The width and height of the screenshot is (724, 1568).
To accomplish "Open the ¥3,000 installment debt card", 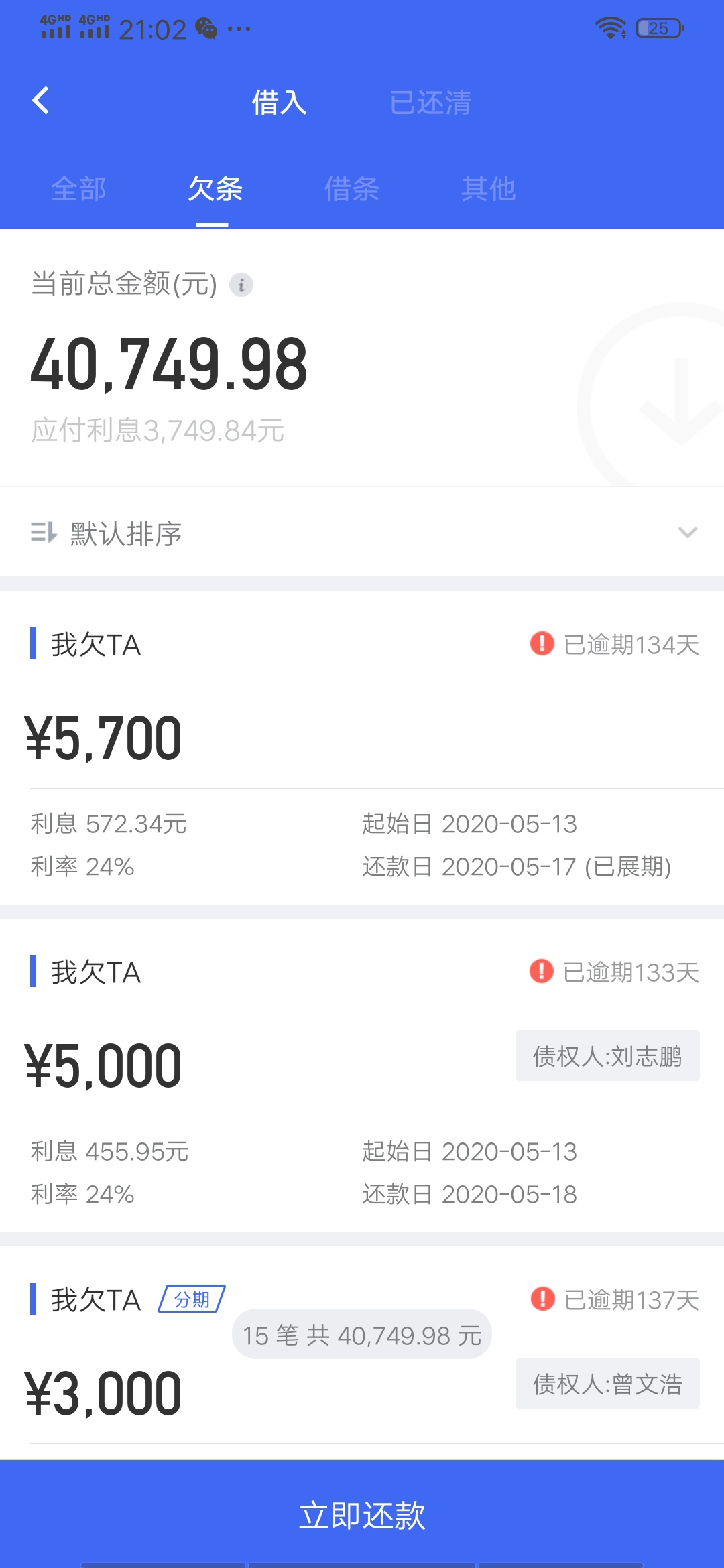I will 362,1354.
